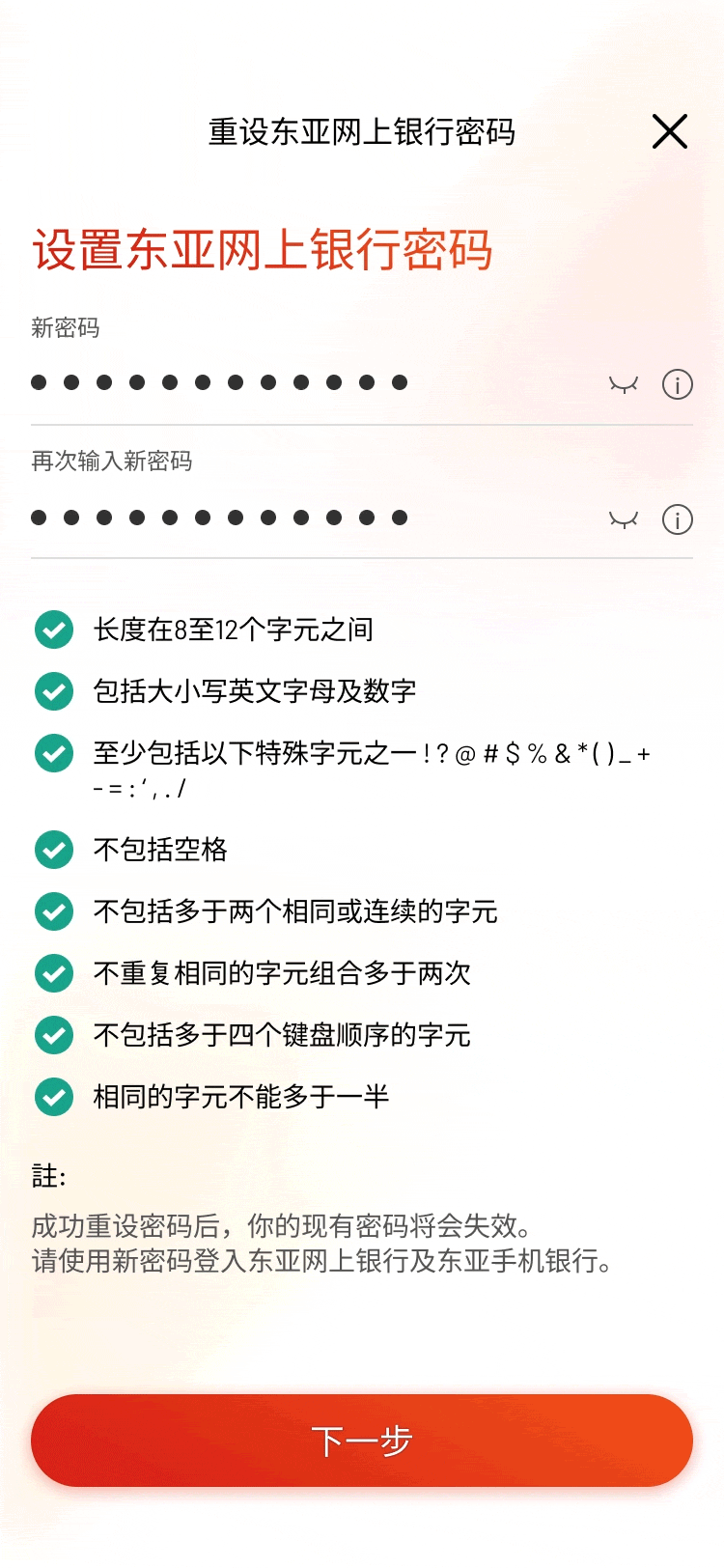Viewport: 724px width, 1568px height.
Task: Open info icon beside 再次输入新密码 field
Action: coord(678,520)
